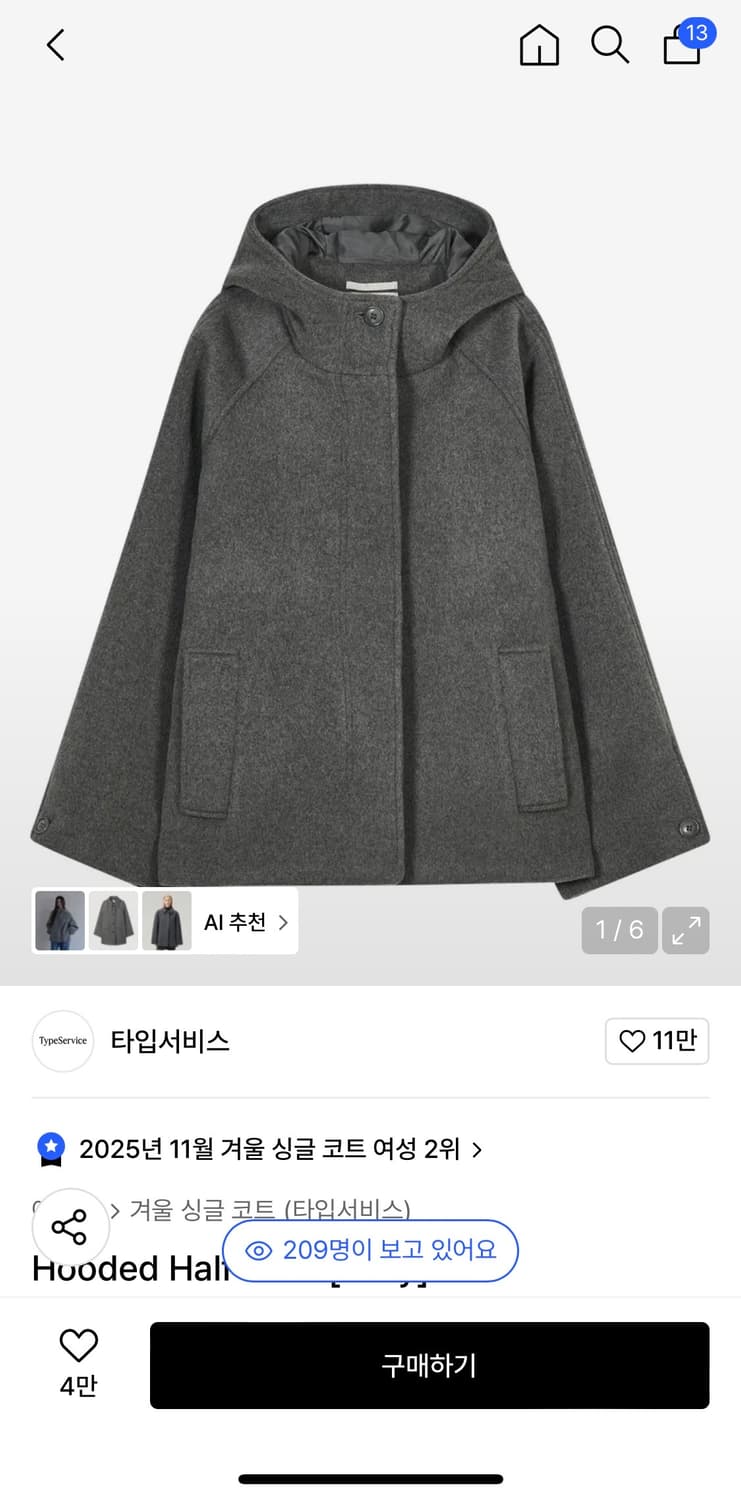Tap the 1/6 image counter indicator
Viewport: 741px width, 1500px height.
point(619,930)
